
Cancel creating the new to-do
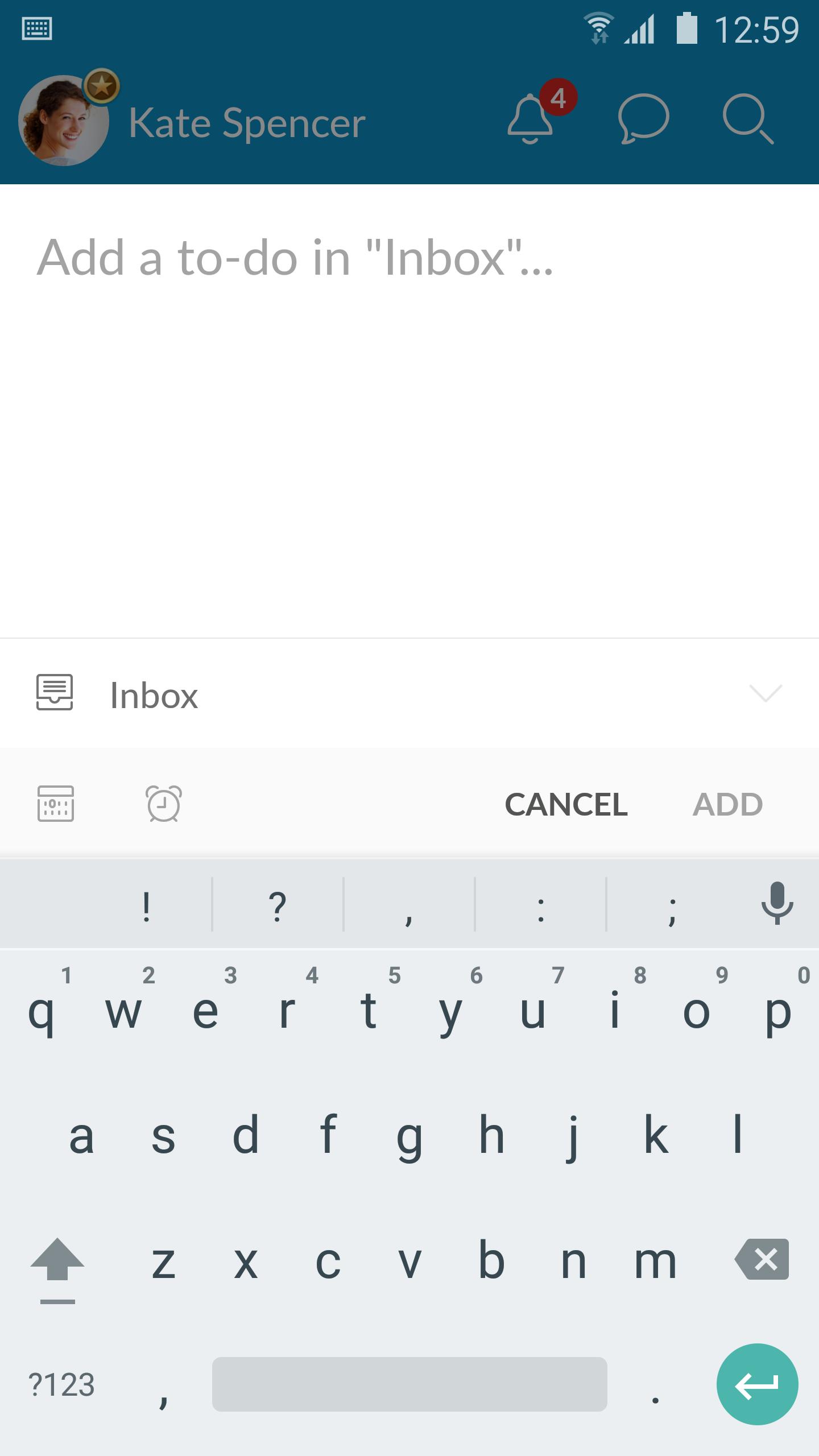coord(566,804)
